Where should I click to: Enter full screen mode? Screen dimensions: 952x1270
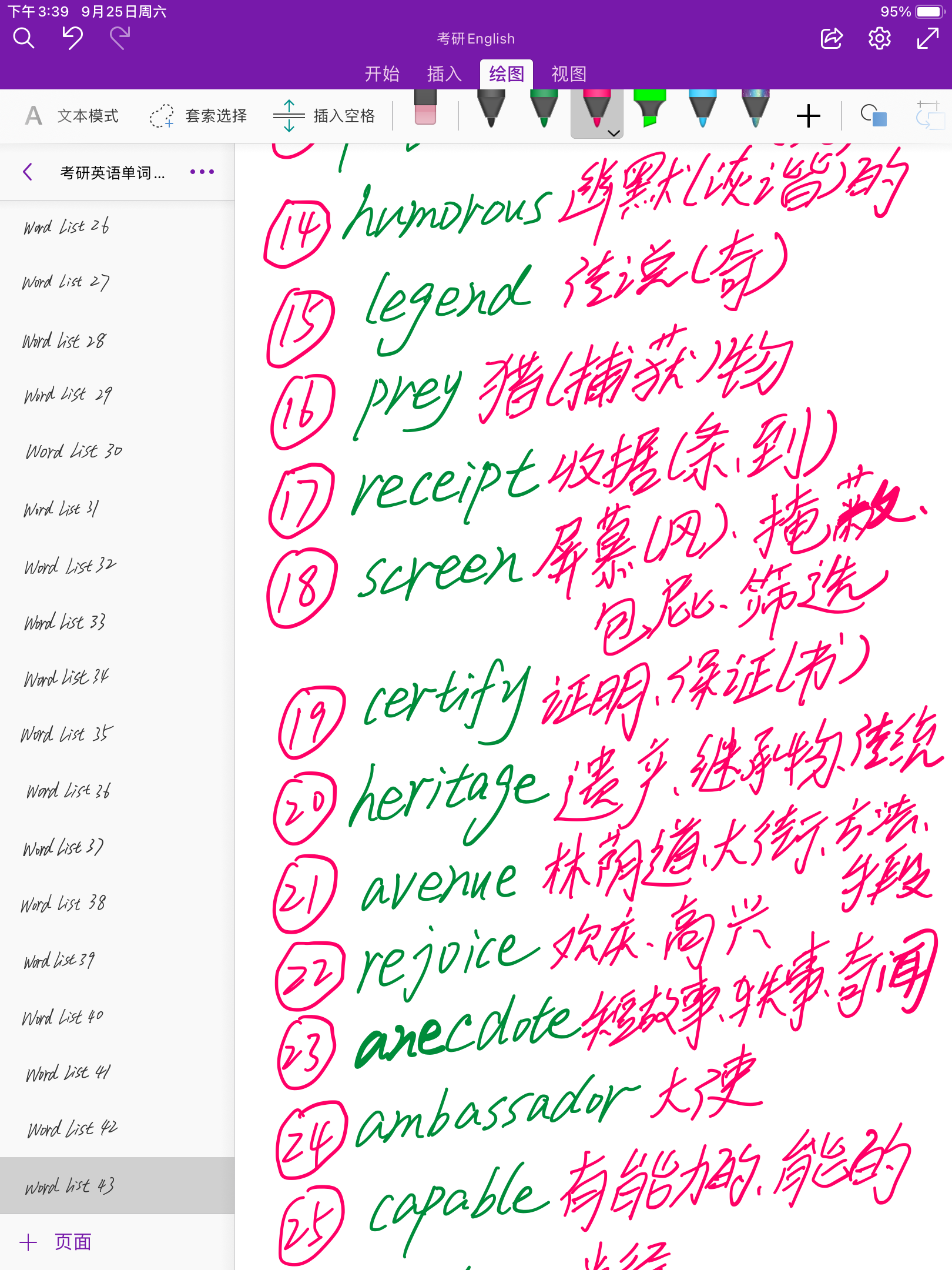click(x=927, y=39)
